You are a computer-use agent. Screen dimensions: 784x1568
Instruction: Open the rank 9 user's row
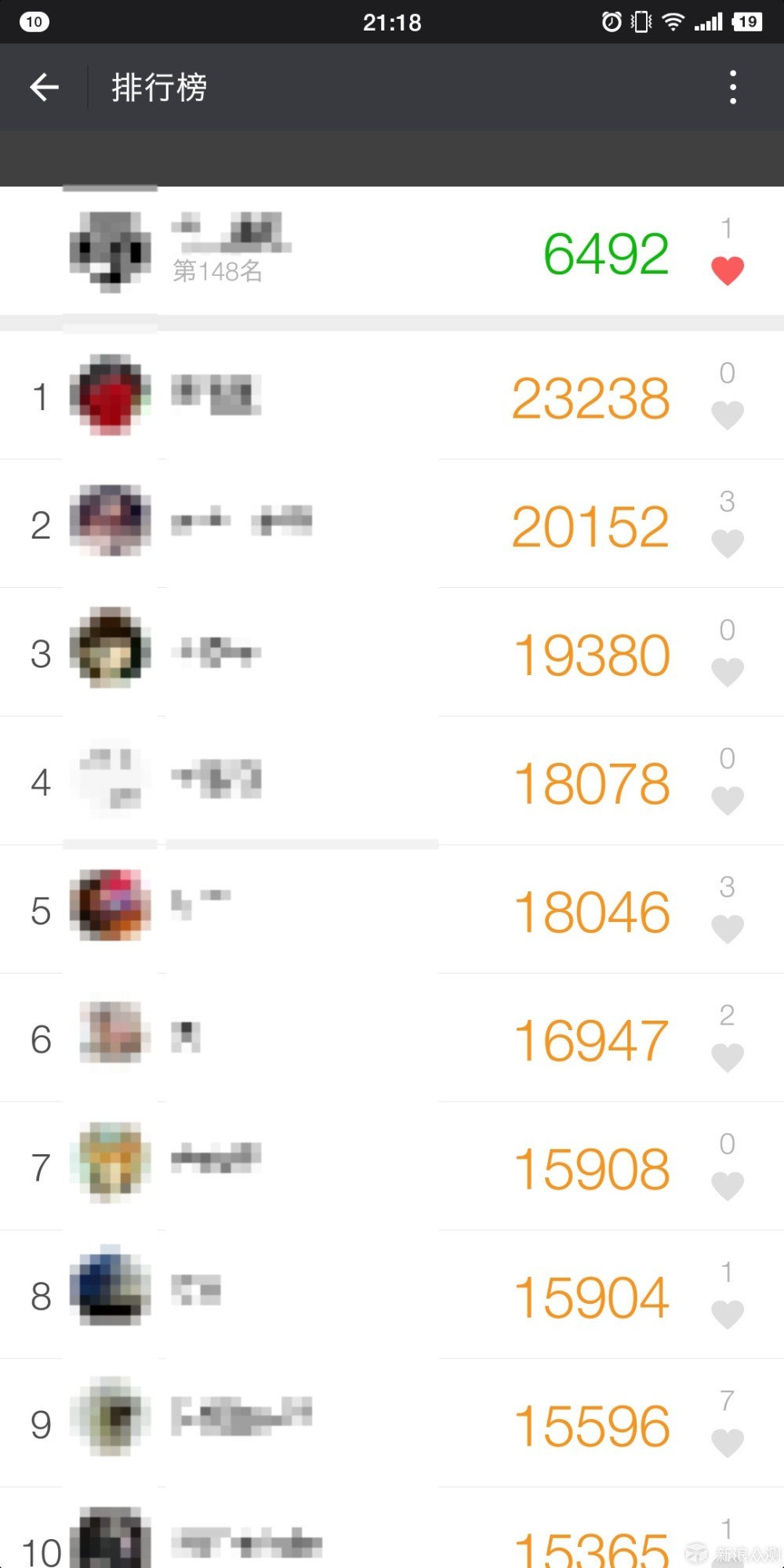pos(392,1424)
